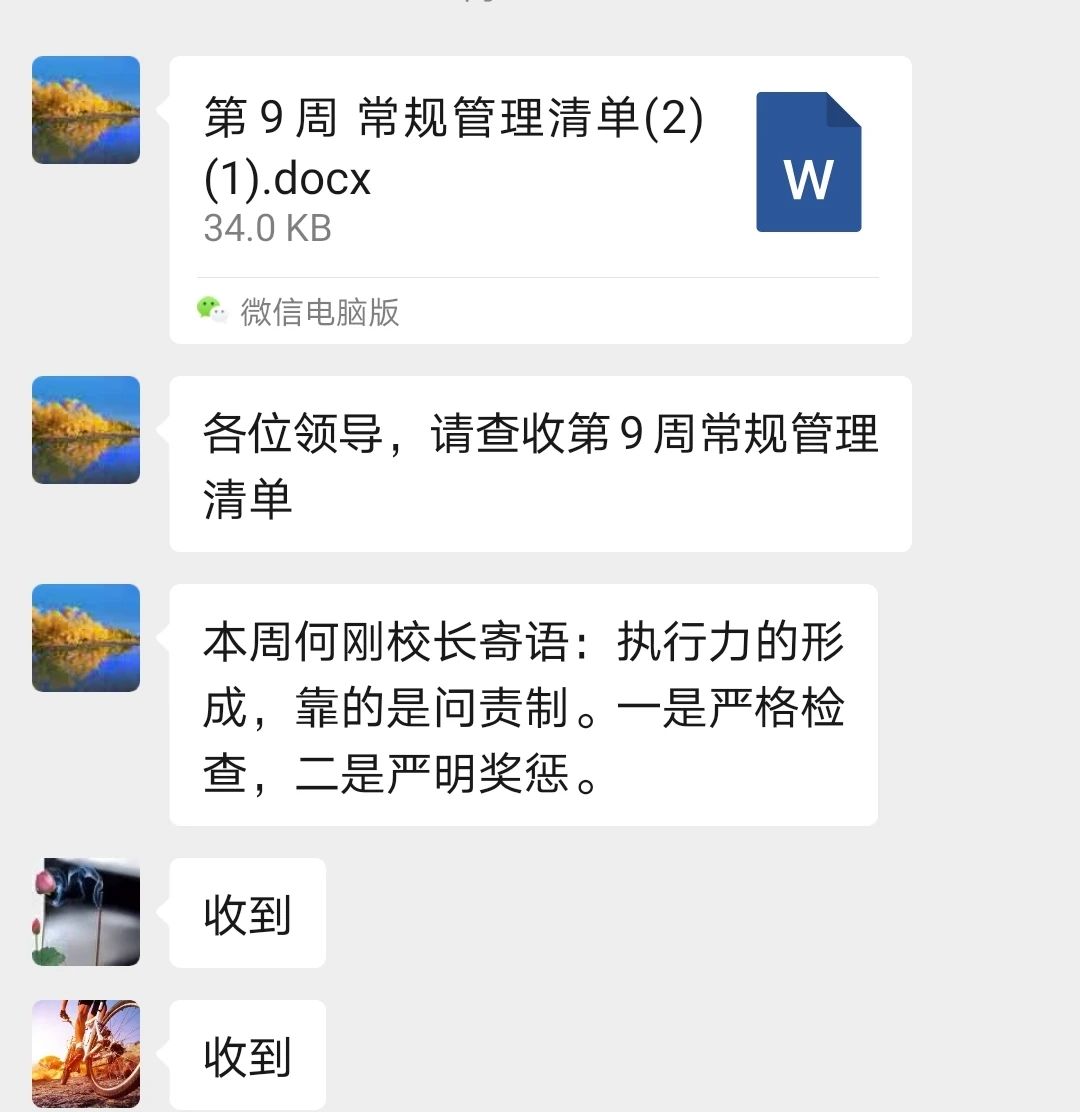Tap the avatar beside 本周何刚校长寄语 message

[x=86, y=638]
